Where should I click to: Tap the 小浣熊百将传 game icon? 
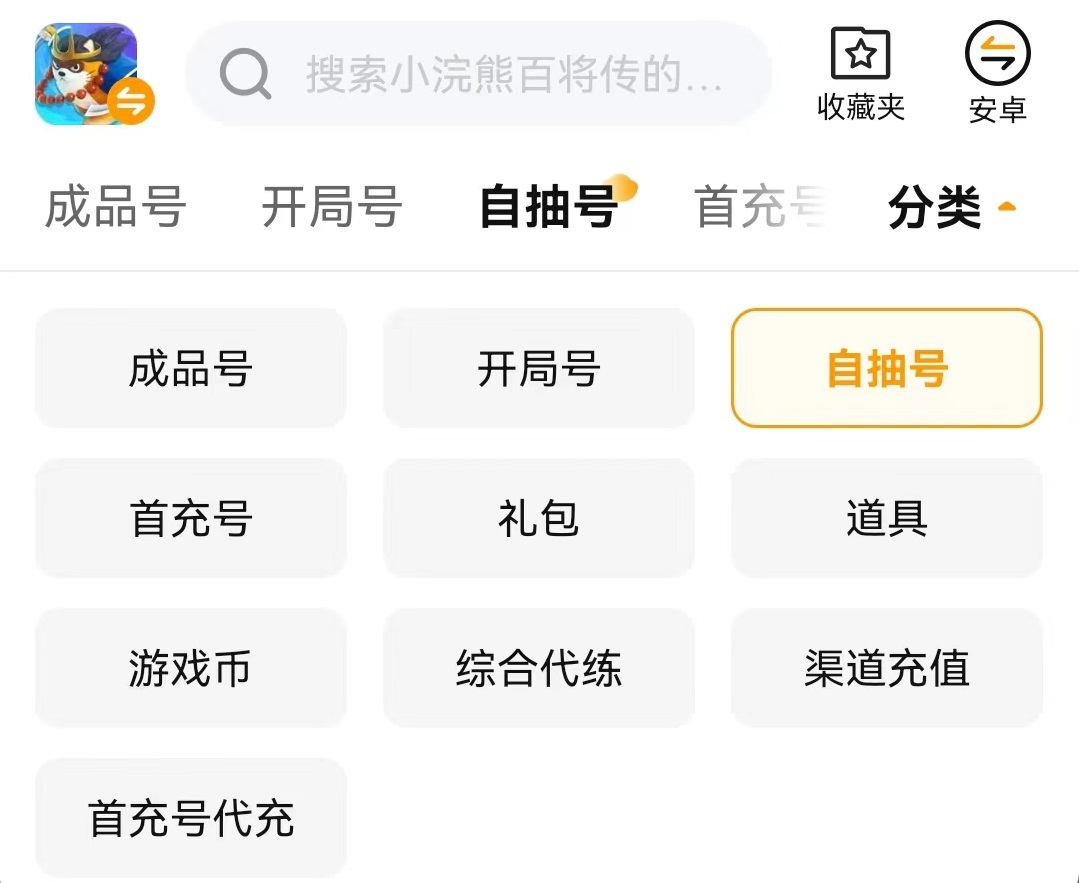point(87,74)
